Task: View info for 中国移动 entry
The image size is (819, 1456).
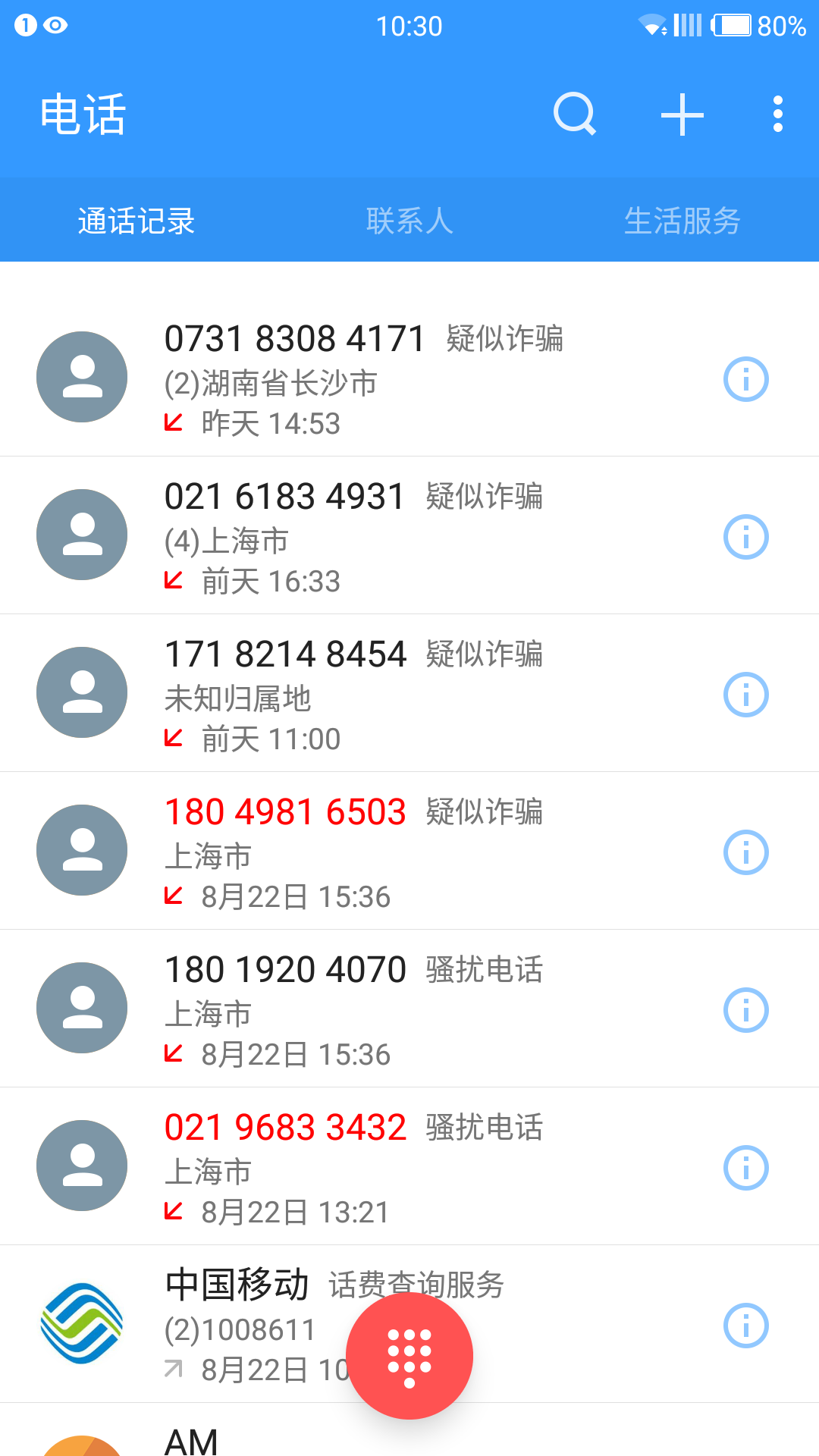Action: tap(745, 1326)
